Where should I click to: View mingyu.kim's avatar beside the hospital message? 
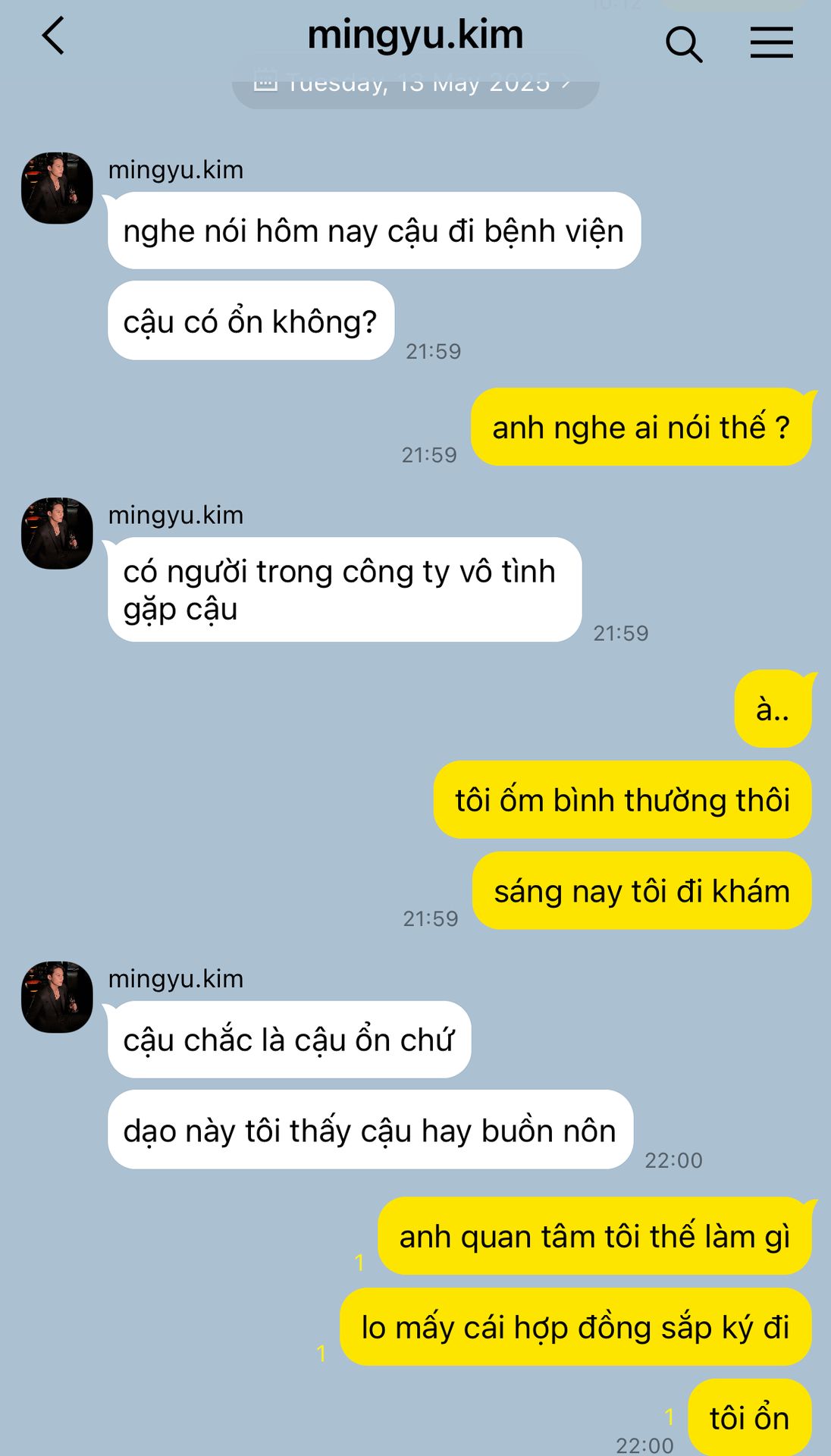tap(57, 188)
